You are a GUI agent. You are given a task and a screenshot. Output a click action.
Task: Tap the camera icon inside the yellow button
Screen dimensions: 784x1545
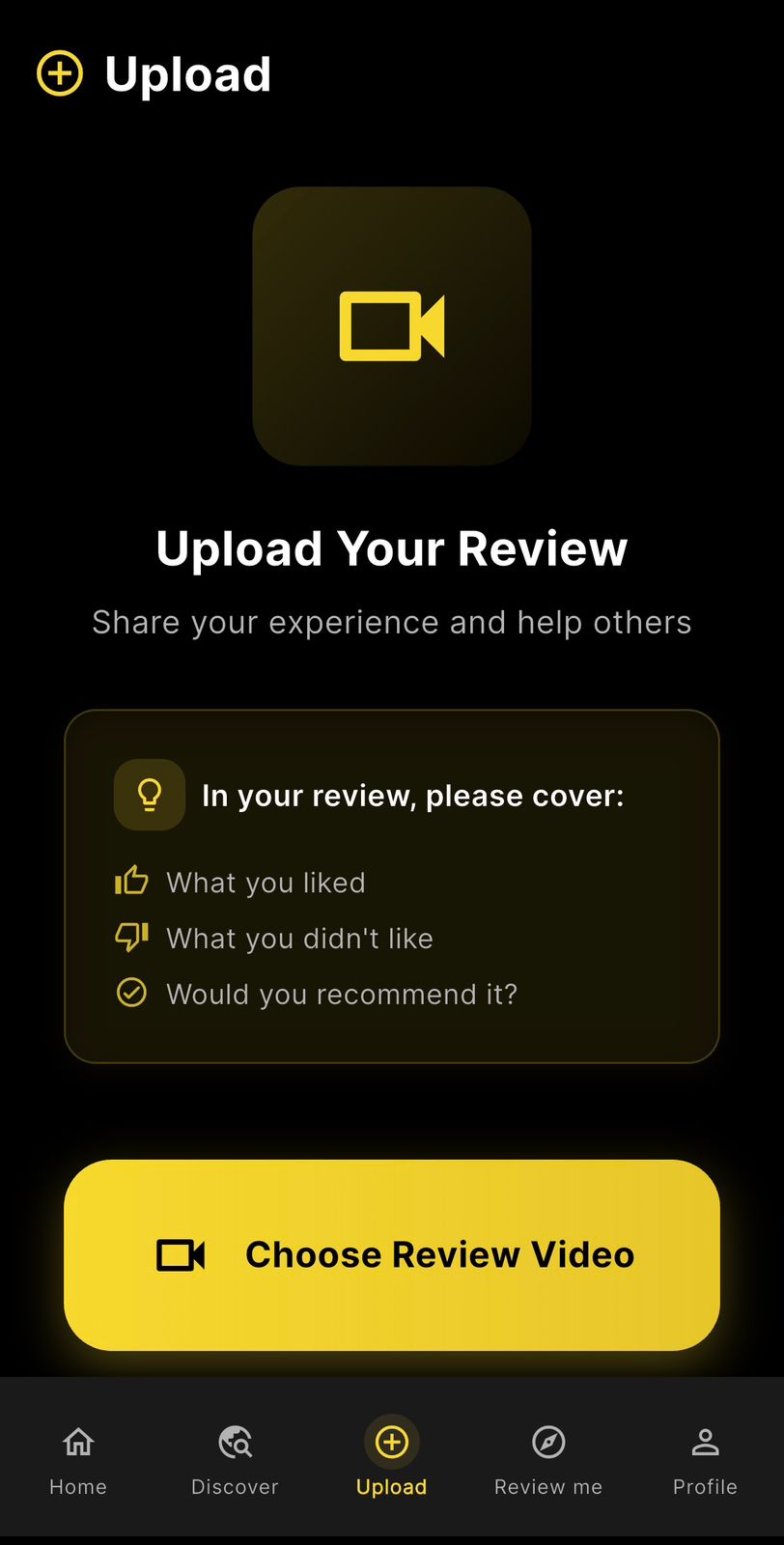pos(181,1254)
